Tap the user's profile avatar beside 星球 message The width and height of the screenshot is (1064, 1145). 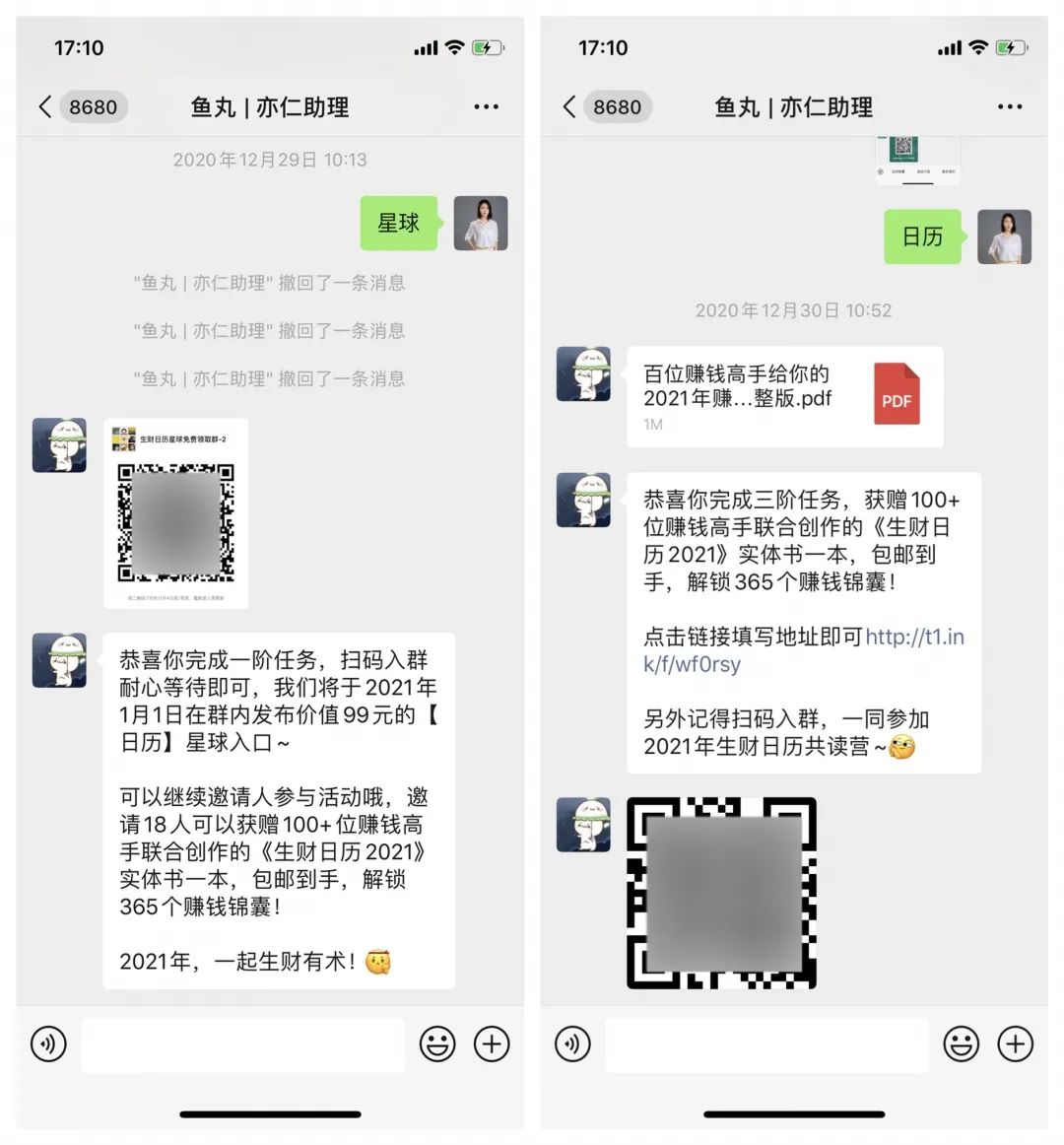point(481,224)
